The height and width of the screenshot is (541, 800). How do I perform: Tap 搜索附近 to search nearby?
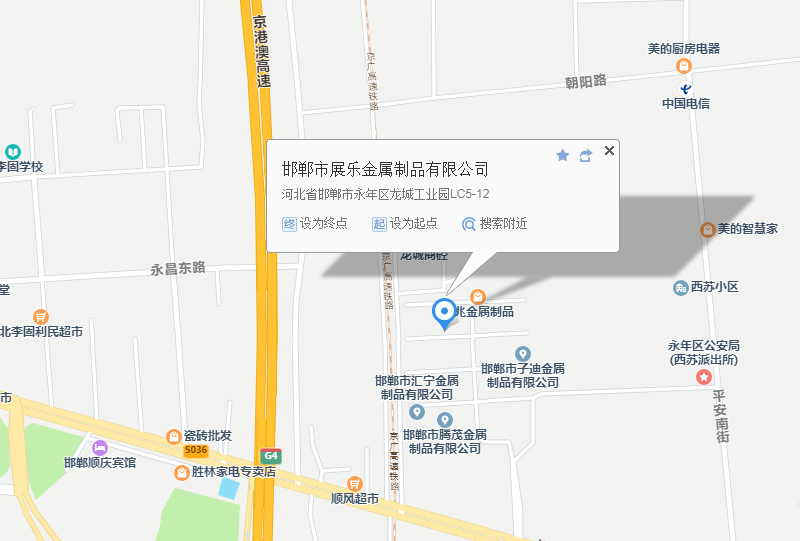(x=494, y=224)
